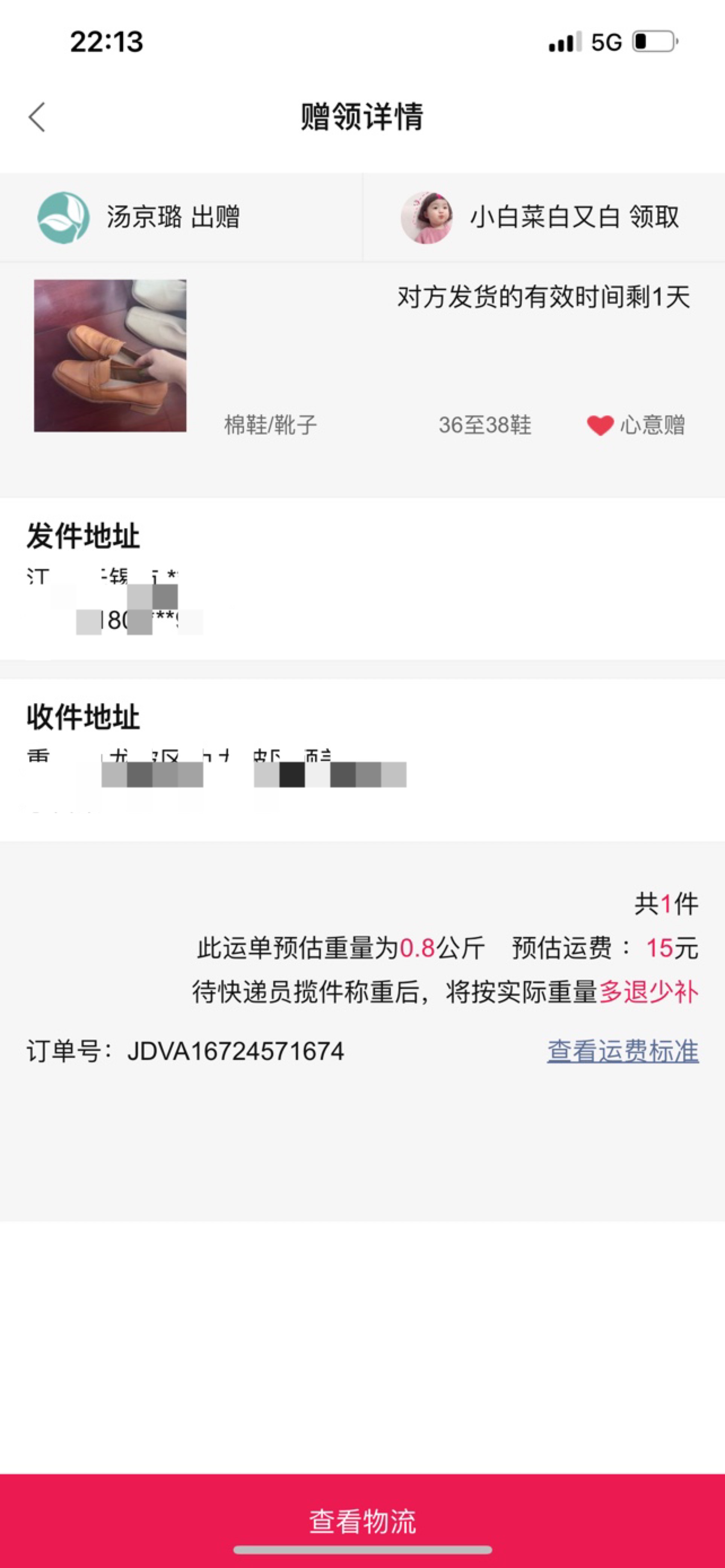
Task: View receiver 小白菜白又白's profile avatar
Action: point(427,217)
